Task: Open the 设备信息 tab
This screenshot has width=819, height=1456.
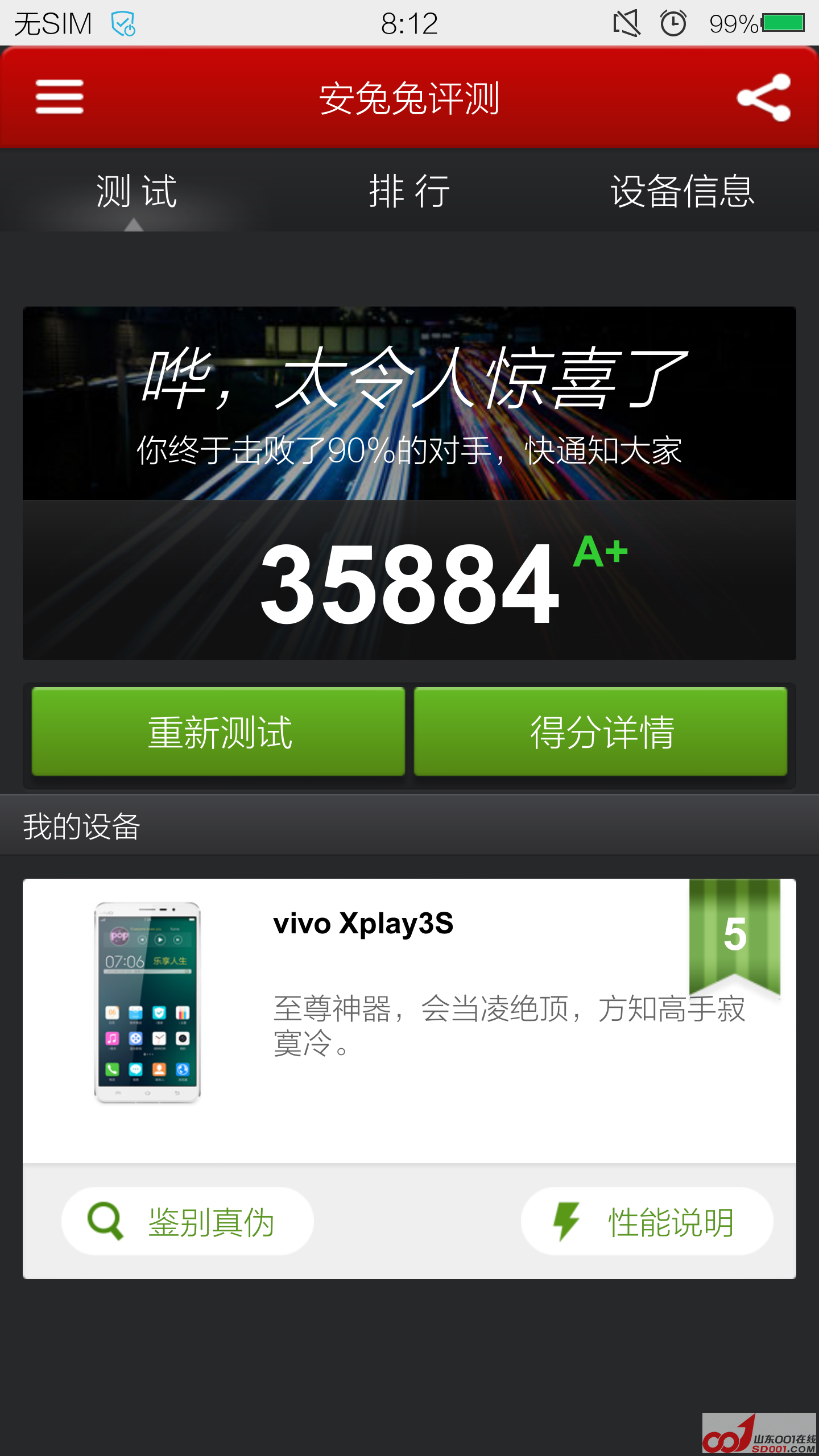Action: (682, 191)
